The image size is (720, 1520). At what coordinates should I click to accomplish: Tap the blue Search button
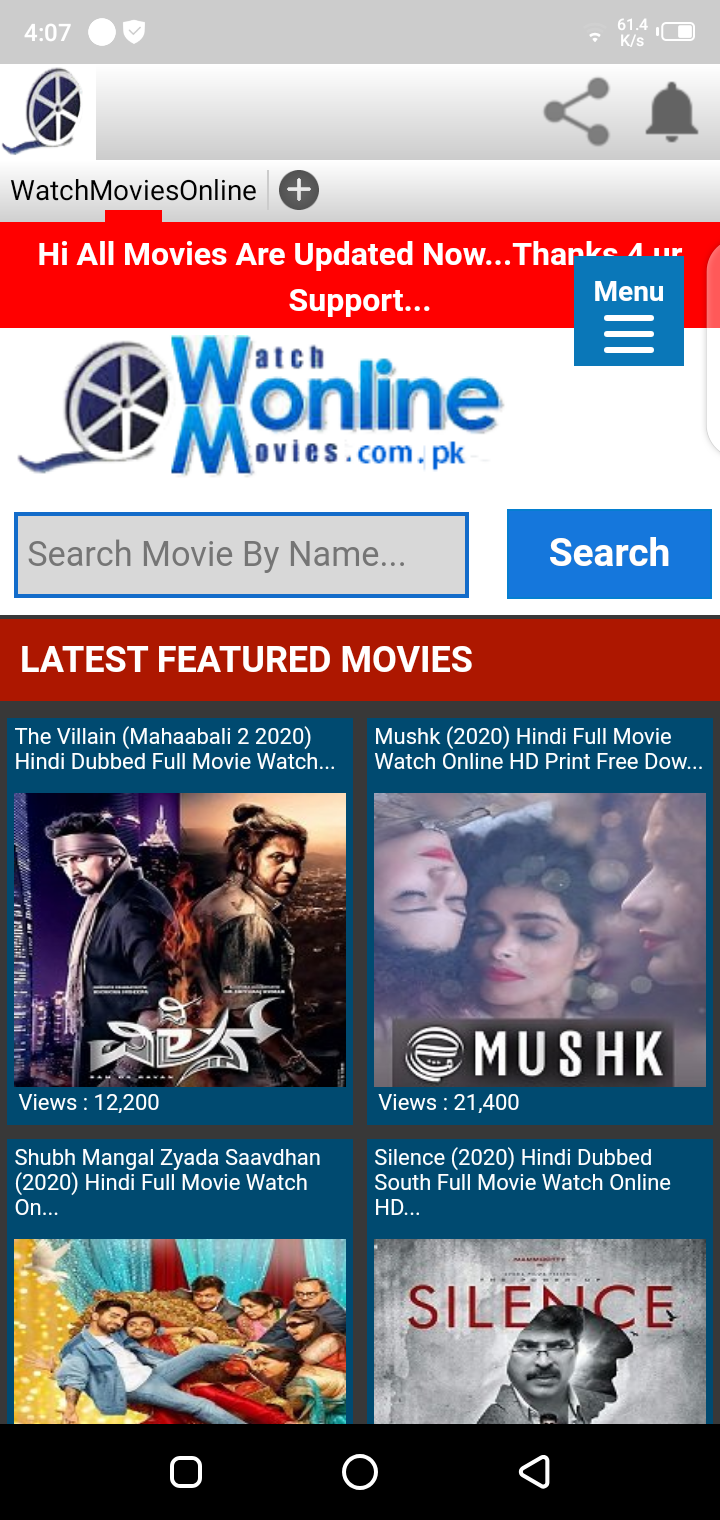click(x=609, y=553)
